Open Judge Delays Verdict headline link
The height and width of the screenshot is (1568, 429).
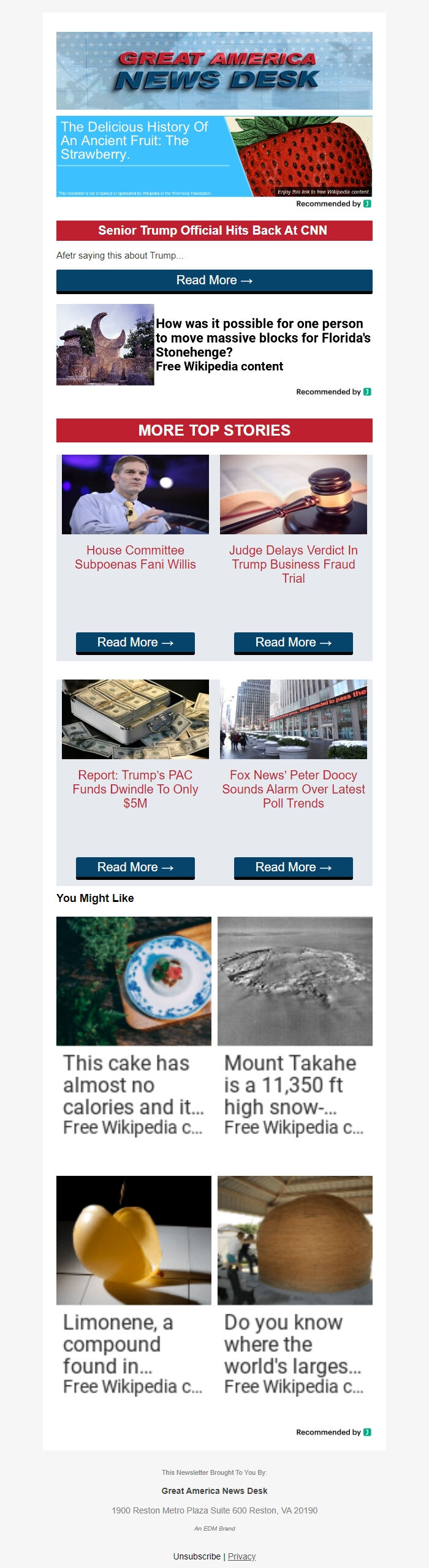(293, 564)
